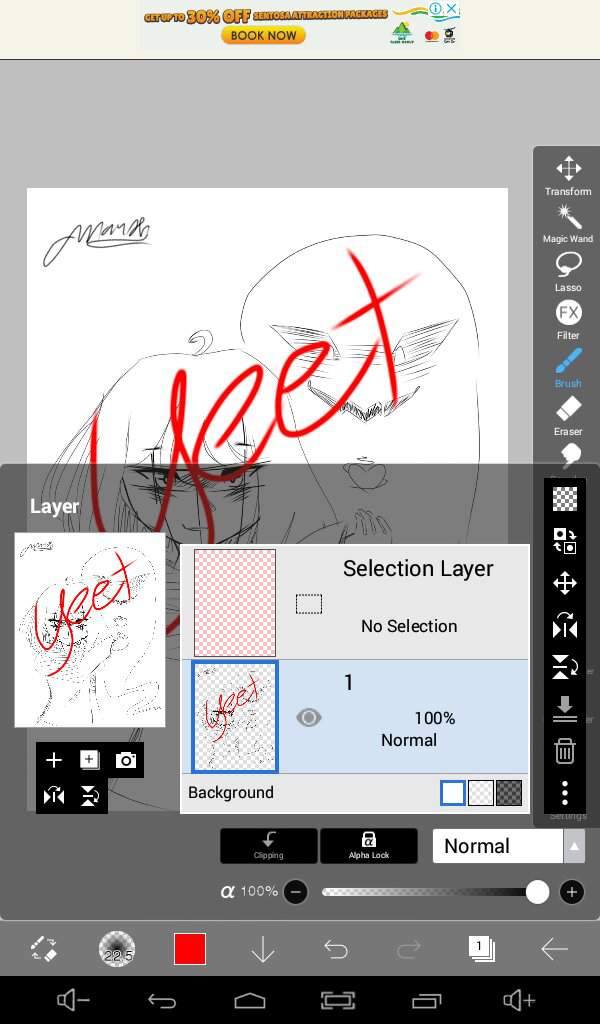Screen dimensions: 600x1024
Task: Open the layer panel overflow menu
Action: pyautogui.click(x=565, y=793)
